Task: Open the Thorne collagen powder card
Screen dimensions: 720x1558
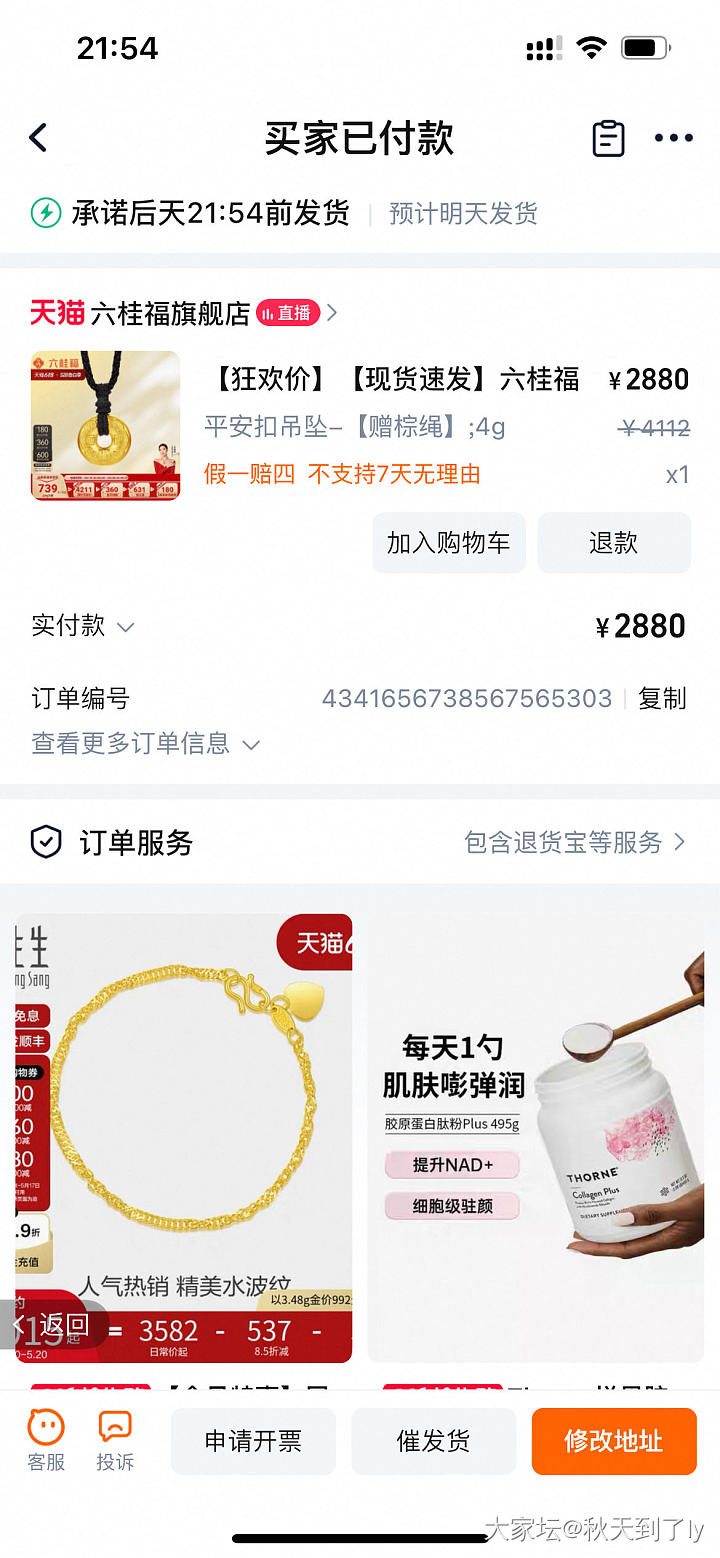Action: click(x=535, y=1137)
